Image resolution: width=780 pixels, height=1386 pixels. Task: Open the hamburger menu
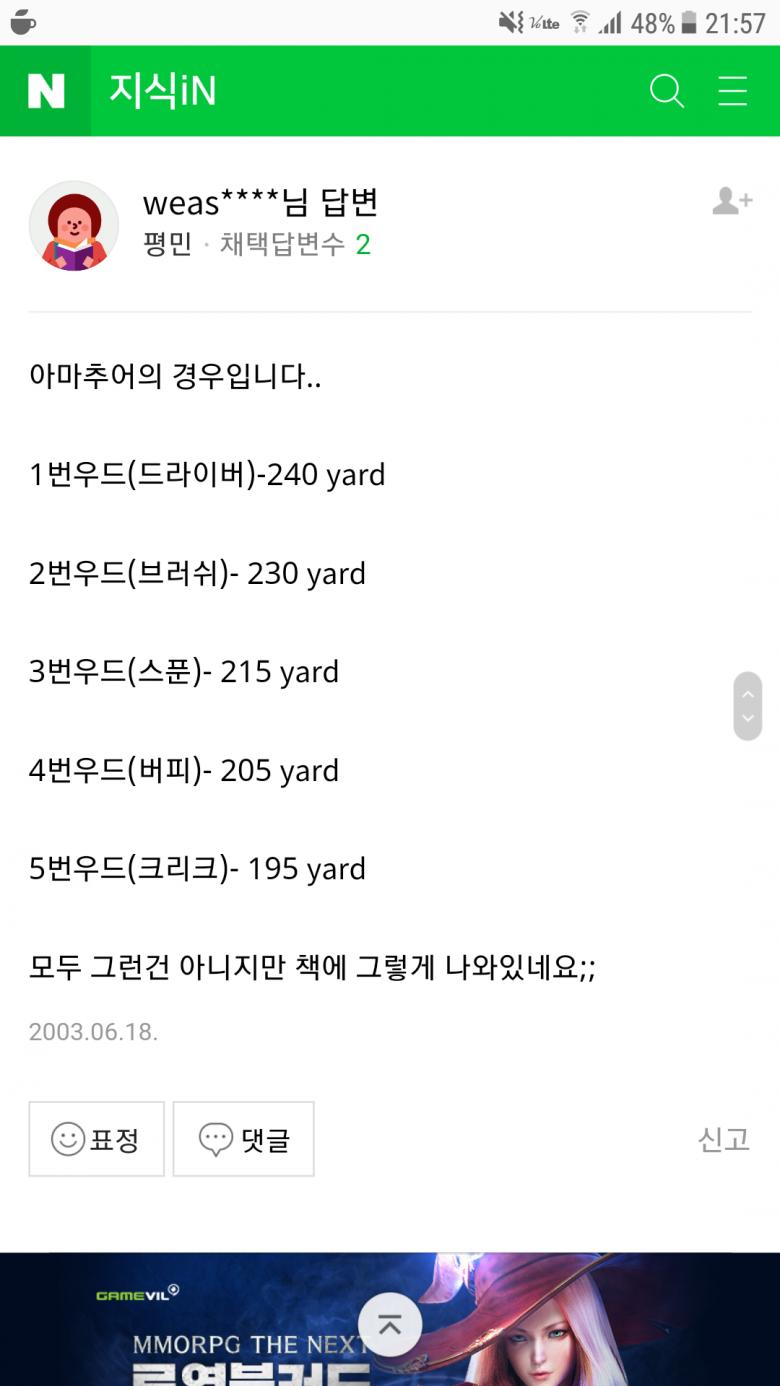click(733, 91)
